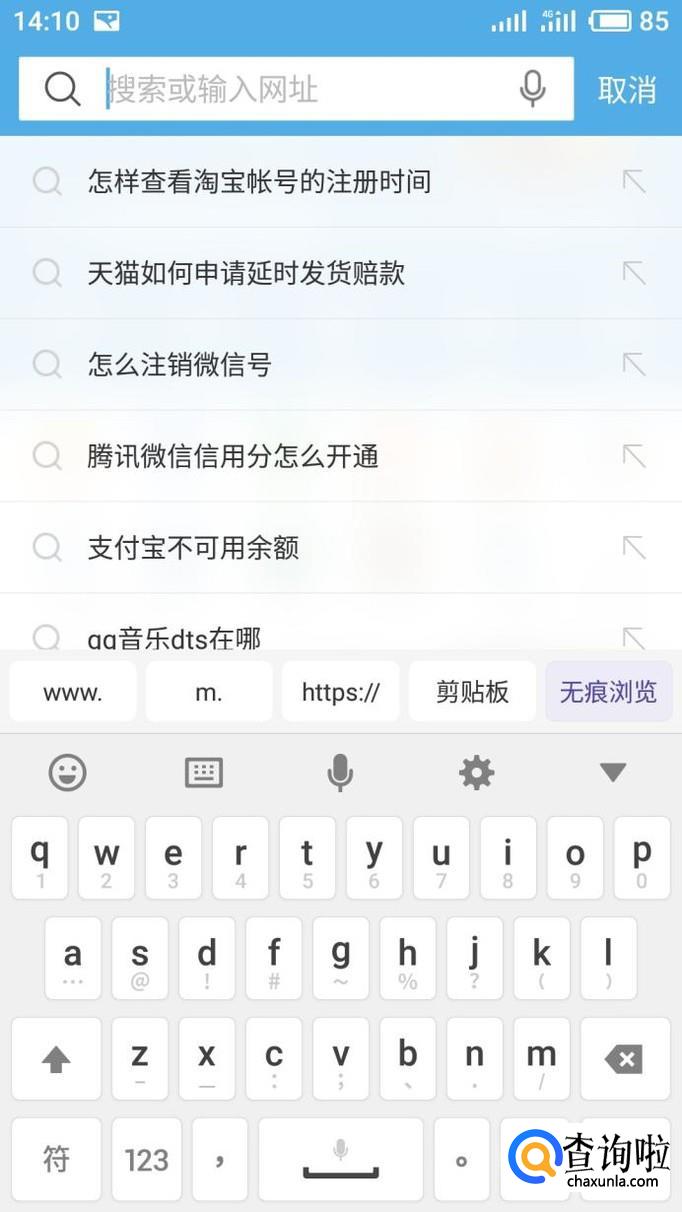Image resolution: width=682 pixels, height=1212 pixels.
Task: Cancel the search with 取消
Action: 627,90
